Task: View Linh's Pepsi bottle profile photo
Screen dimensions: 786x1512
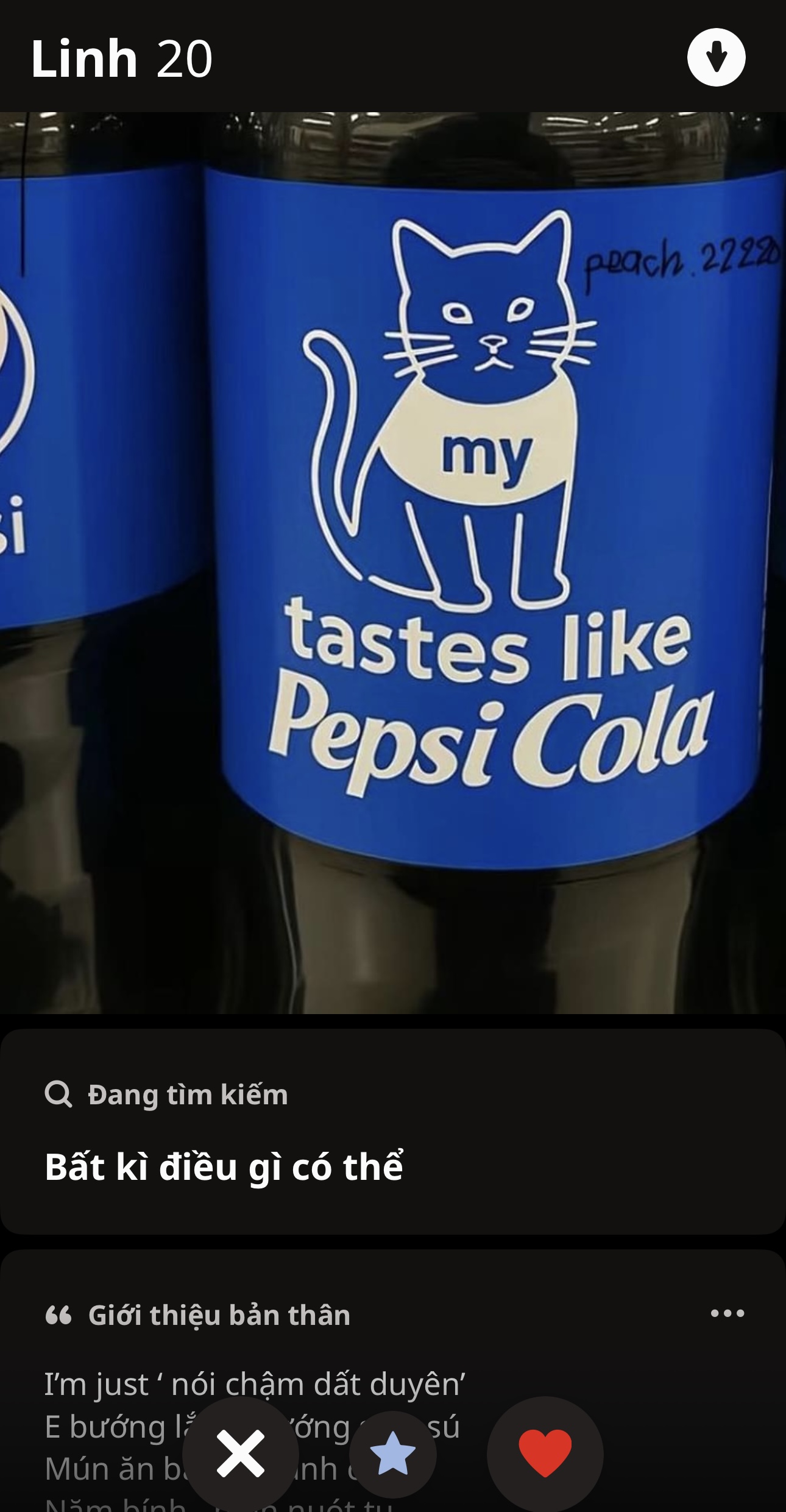Action: pyautogui.click(x=393, y=563)
